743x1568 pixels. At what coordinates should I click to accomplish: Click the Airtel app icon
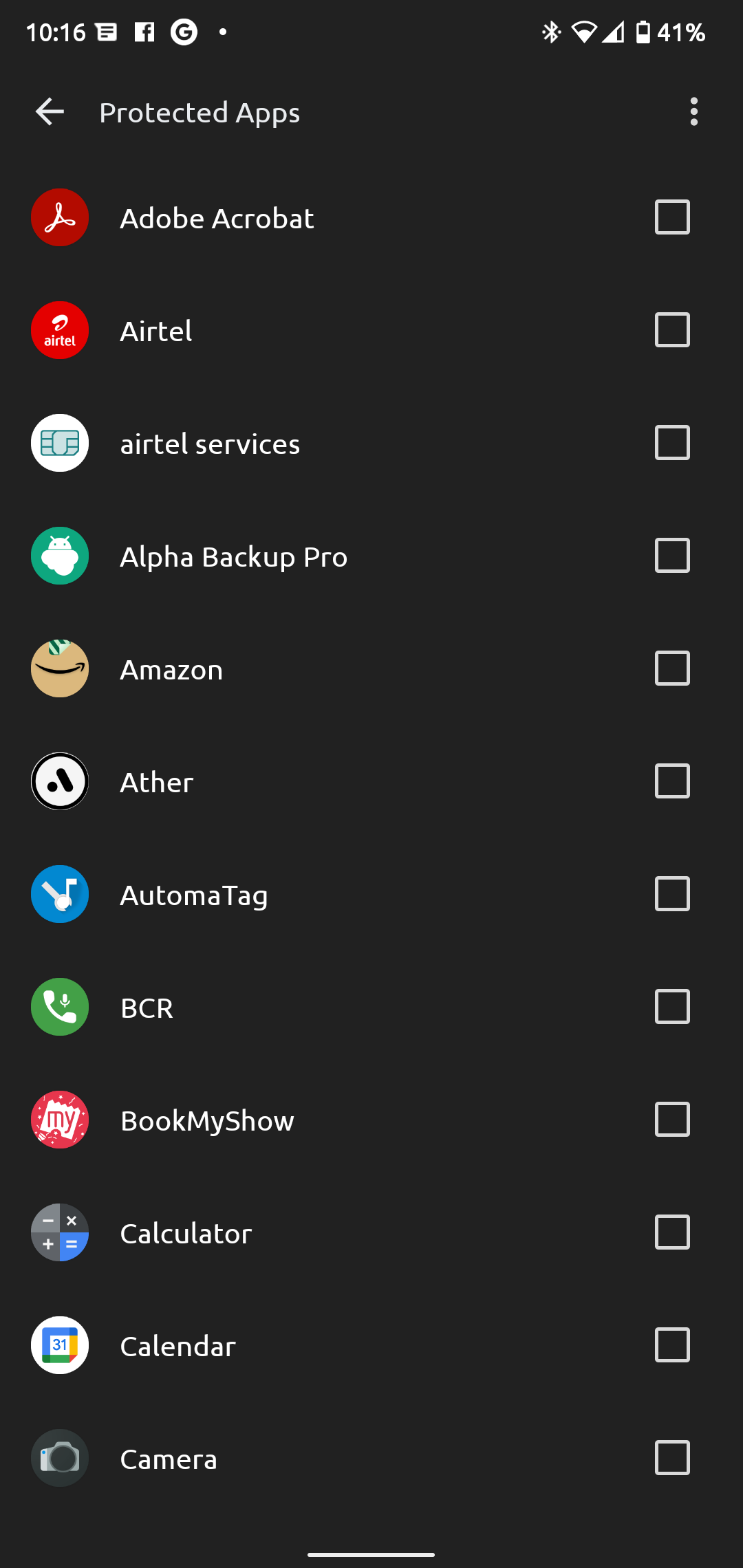pos(60,331)
